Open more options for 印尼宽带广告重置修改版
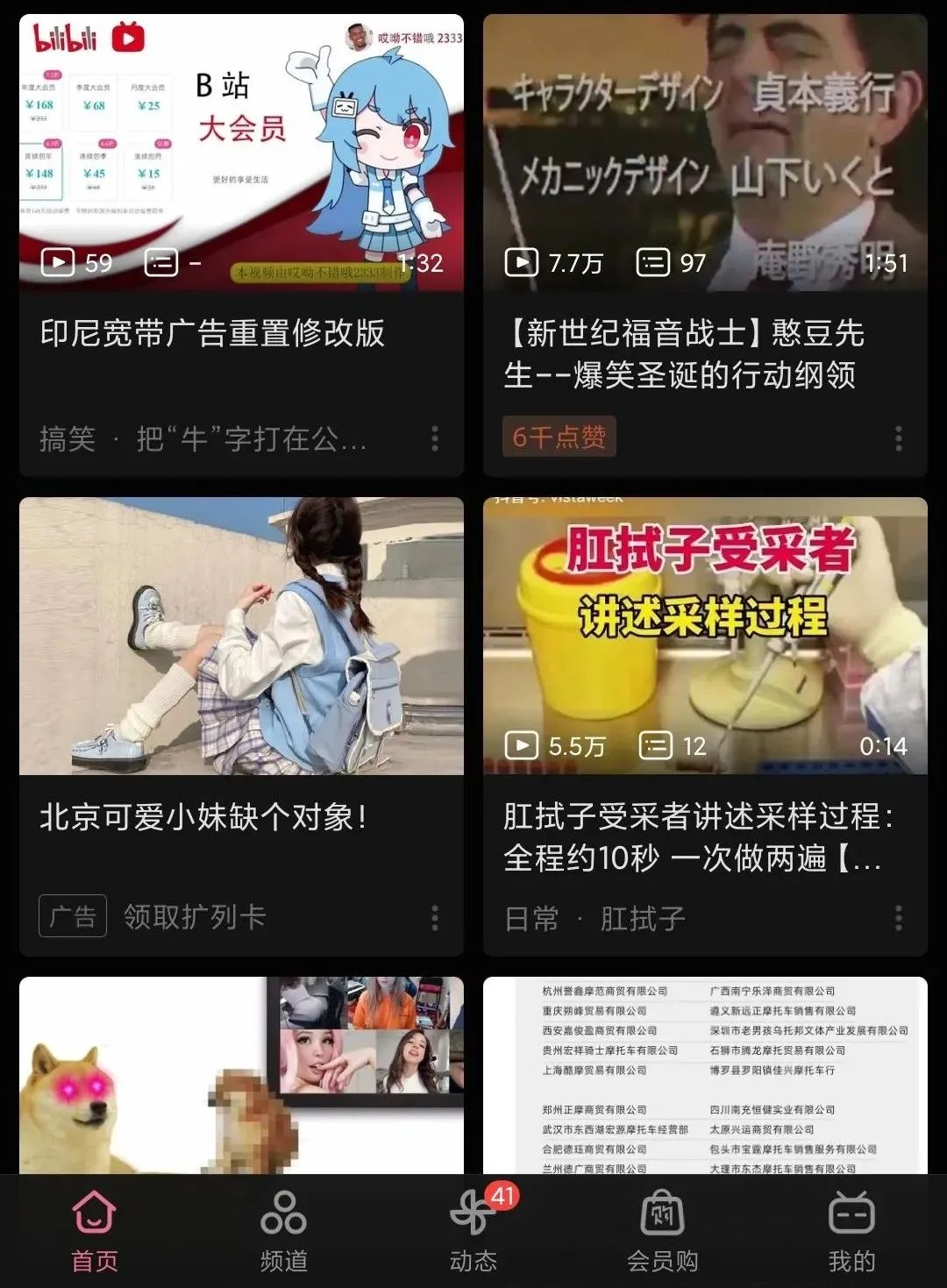 [x=435, y=438]
